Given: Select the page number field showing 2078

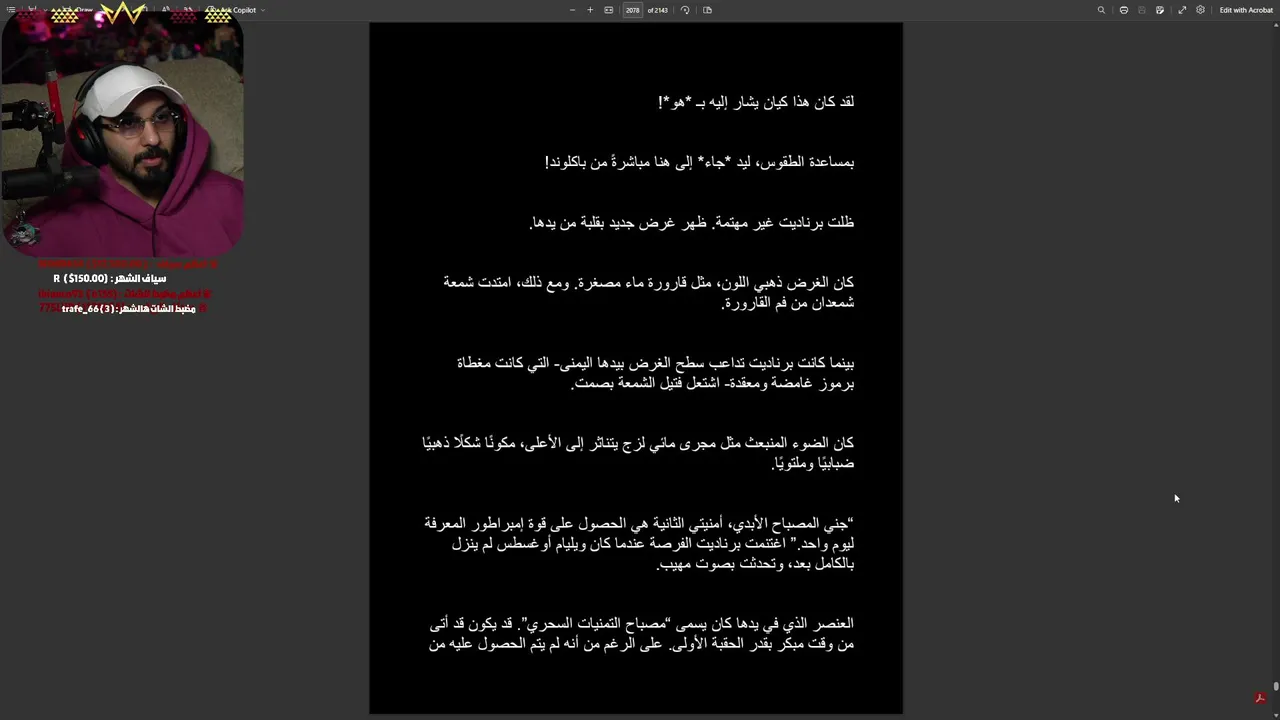Looking at the screenshot, I should [632, 10].
